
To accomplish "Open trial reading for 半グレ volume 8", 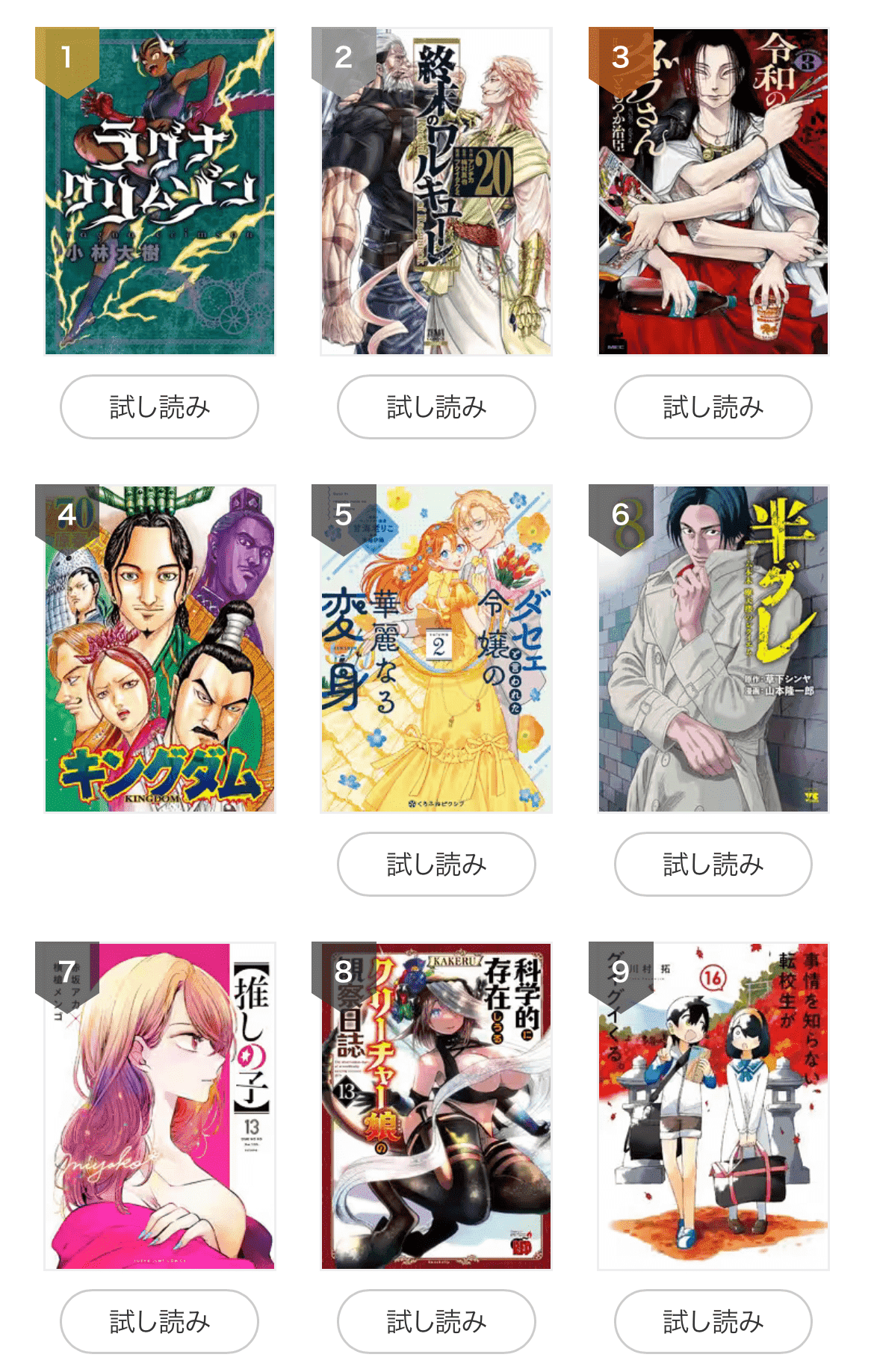I will [712, 865].
